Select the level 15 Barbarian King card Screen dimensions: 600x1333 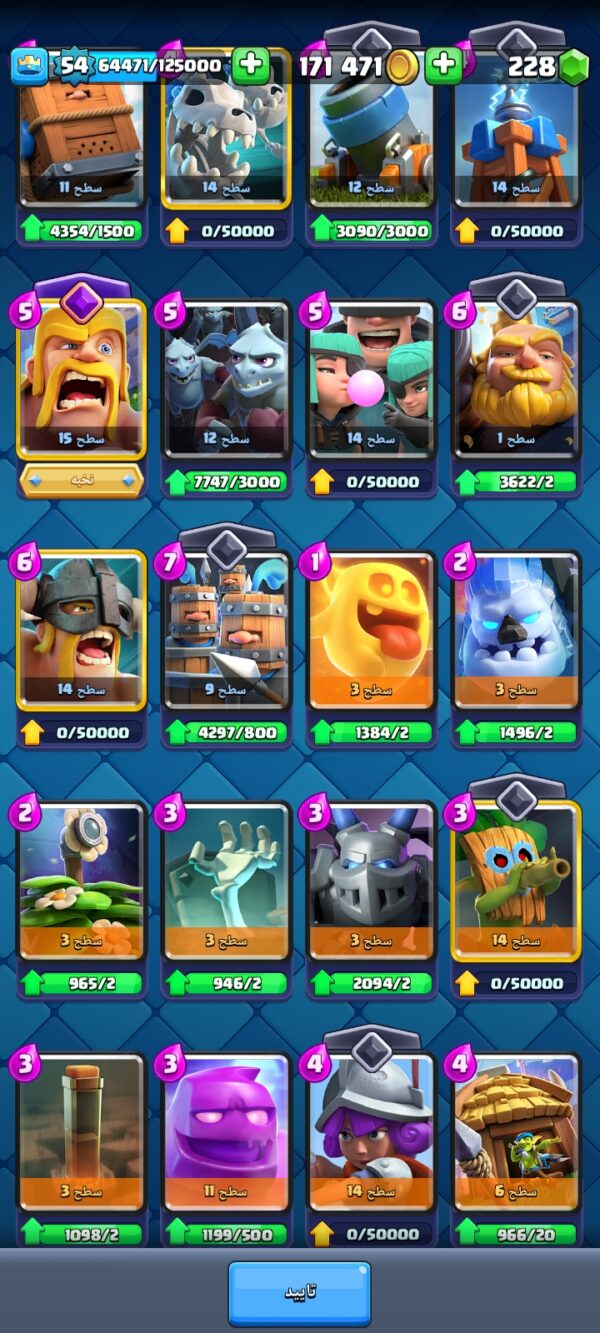point(82,377)
